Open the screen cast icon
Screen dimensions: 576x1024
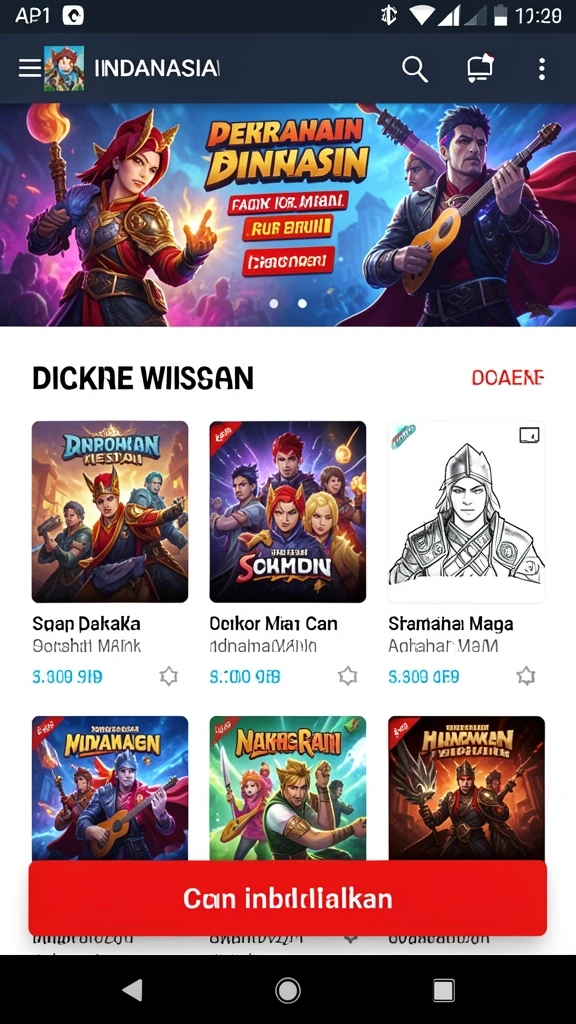pyautogui.click(x=480, y=69)
